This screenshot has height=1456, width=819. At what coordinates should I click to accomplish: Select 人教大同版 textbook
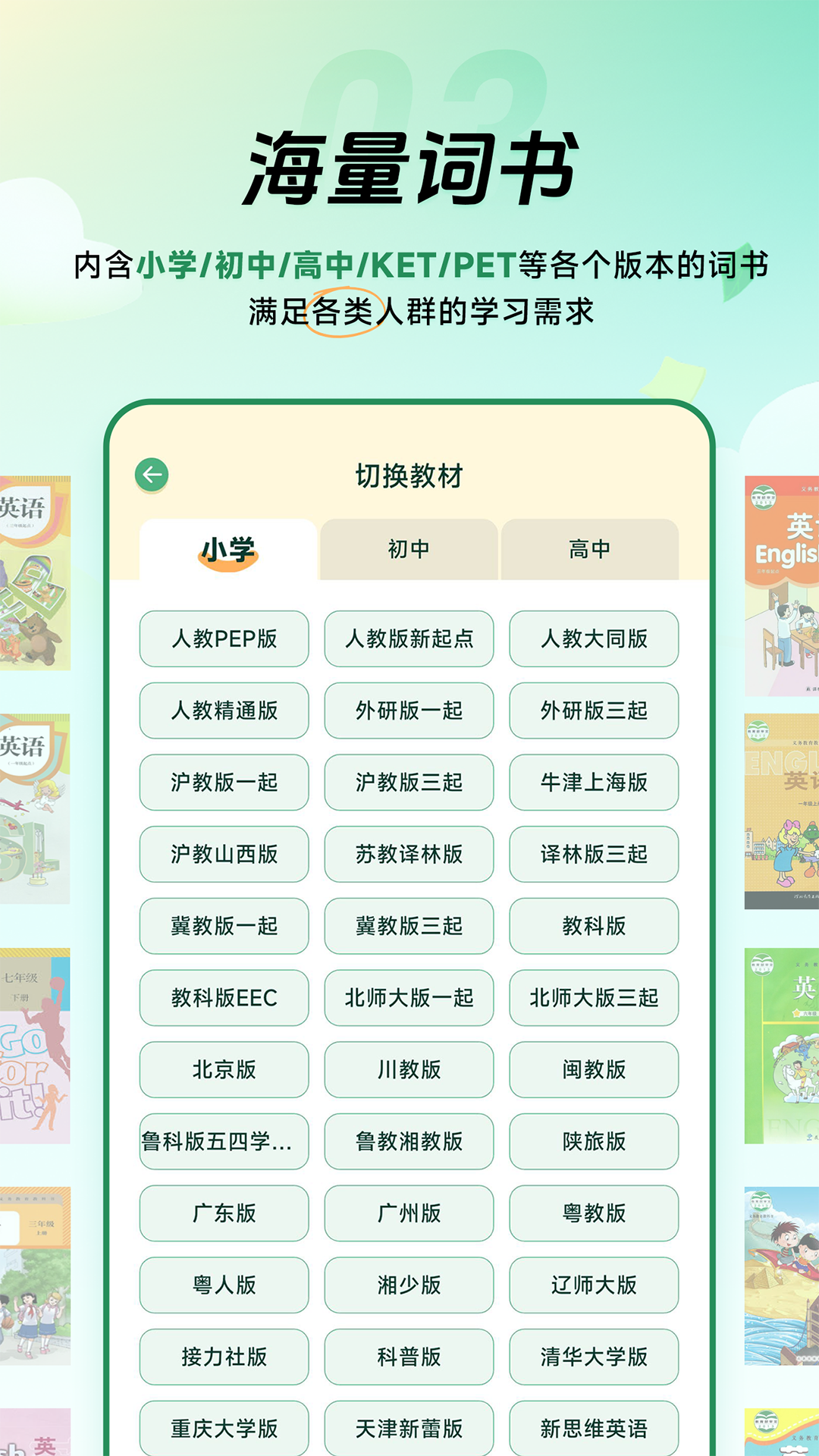[x=594, y=640]
